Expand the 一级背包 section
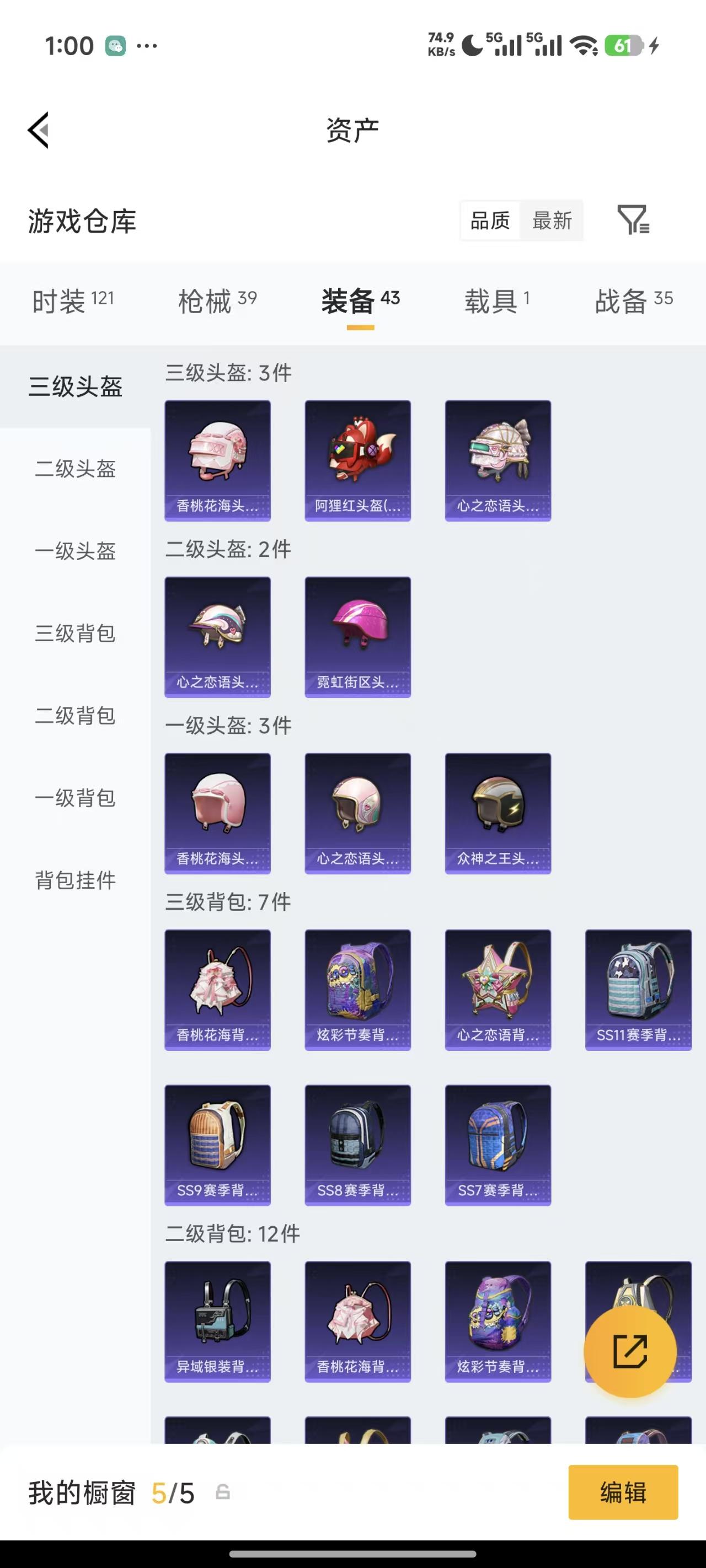Screen dimensions: 706x1568 click(74, 798)
